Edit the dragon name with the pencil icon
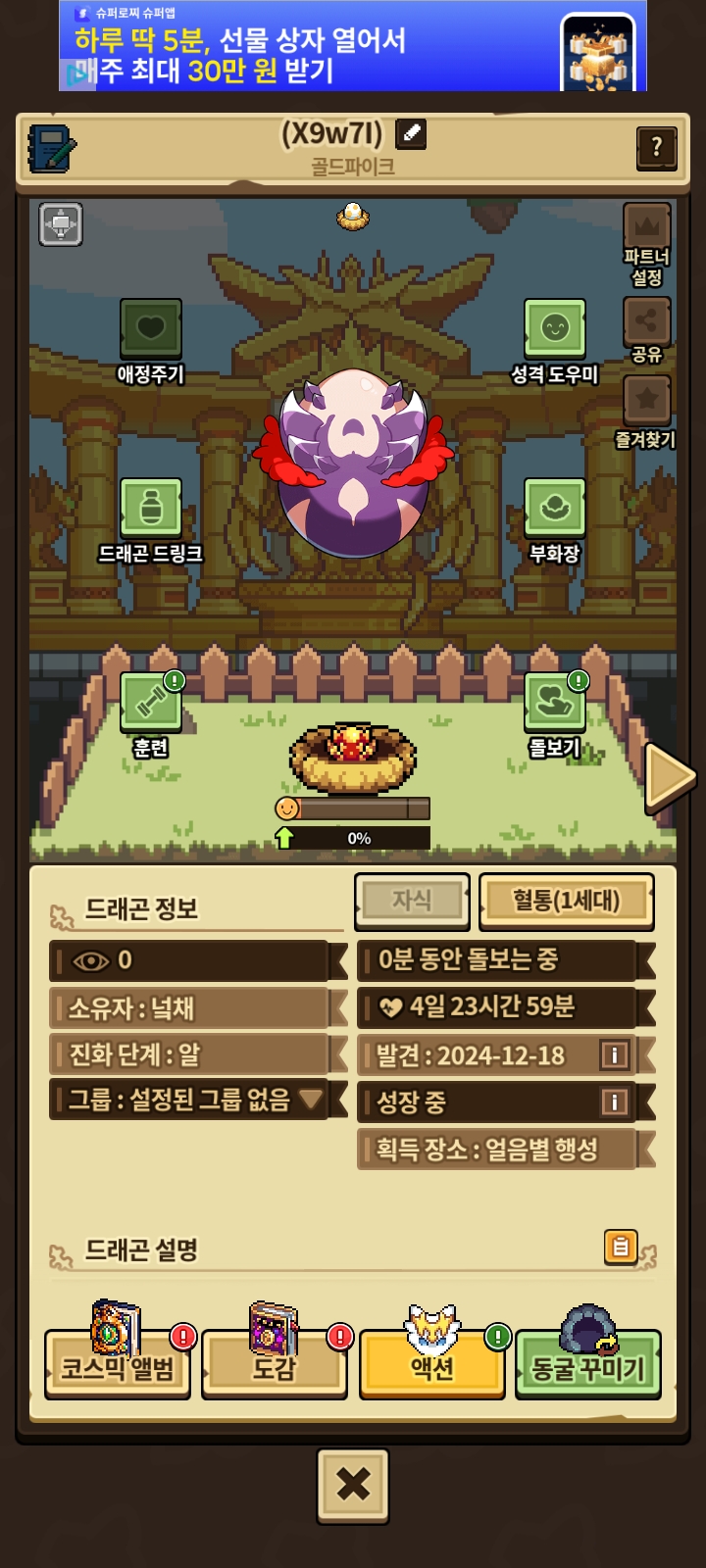 pyautogui.click(x=411, y=133)
